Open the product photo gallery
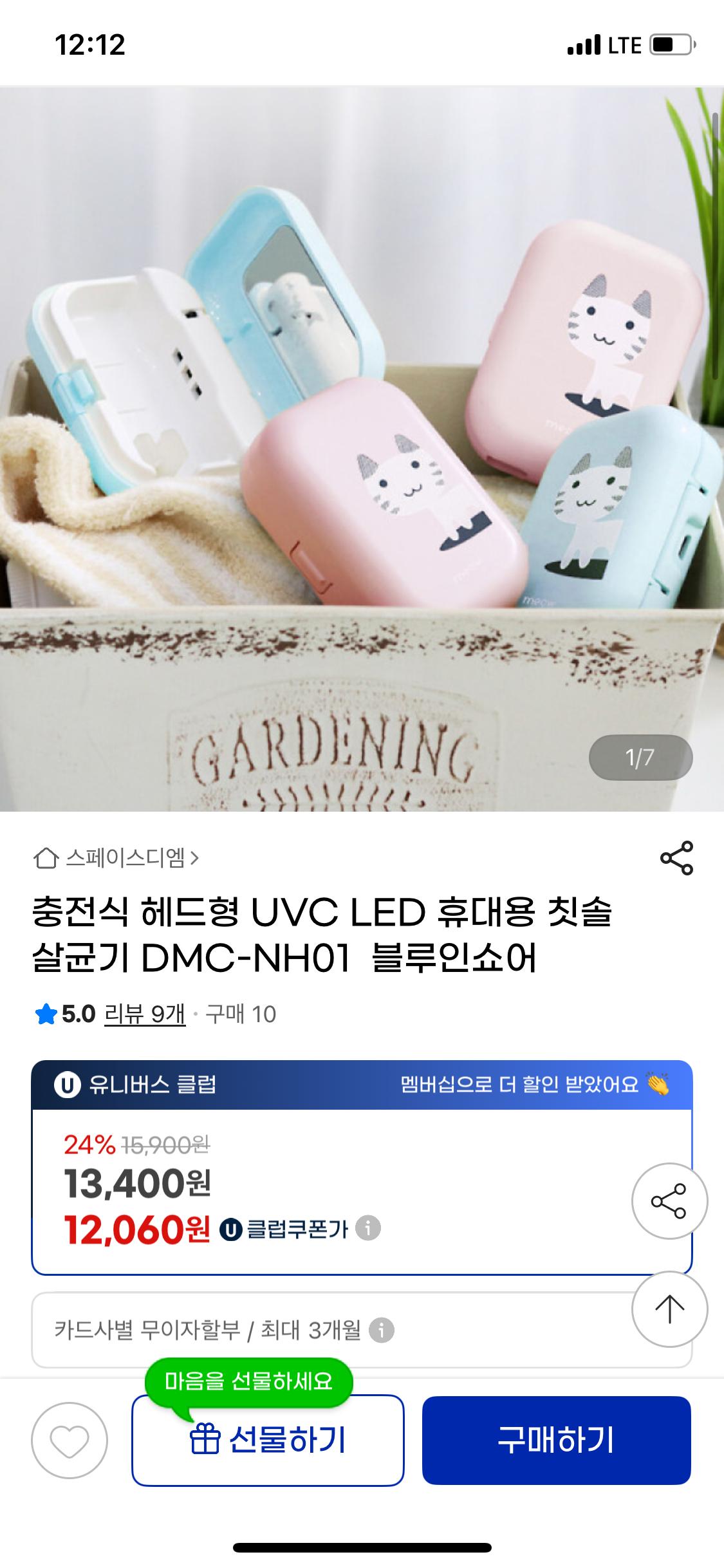 (x=362, y=449)
